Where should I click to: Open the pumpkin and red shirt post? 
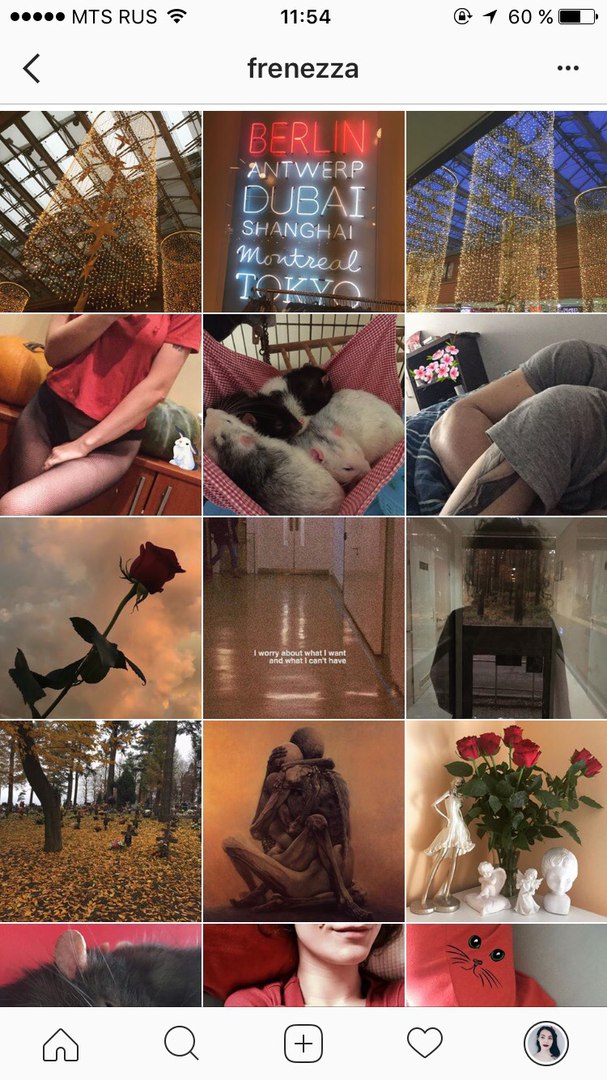click(x=100, y=415)
